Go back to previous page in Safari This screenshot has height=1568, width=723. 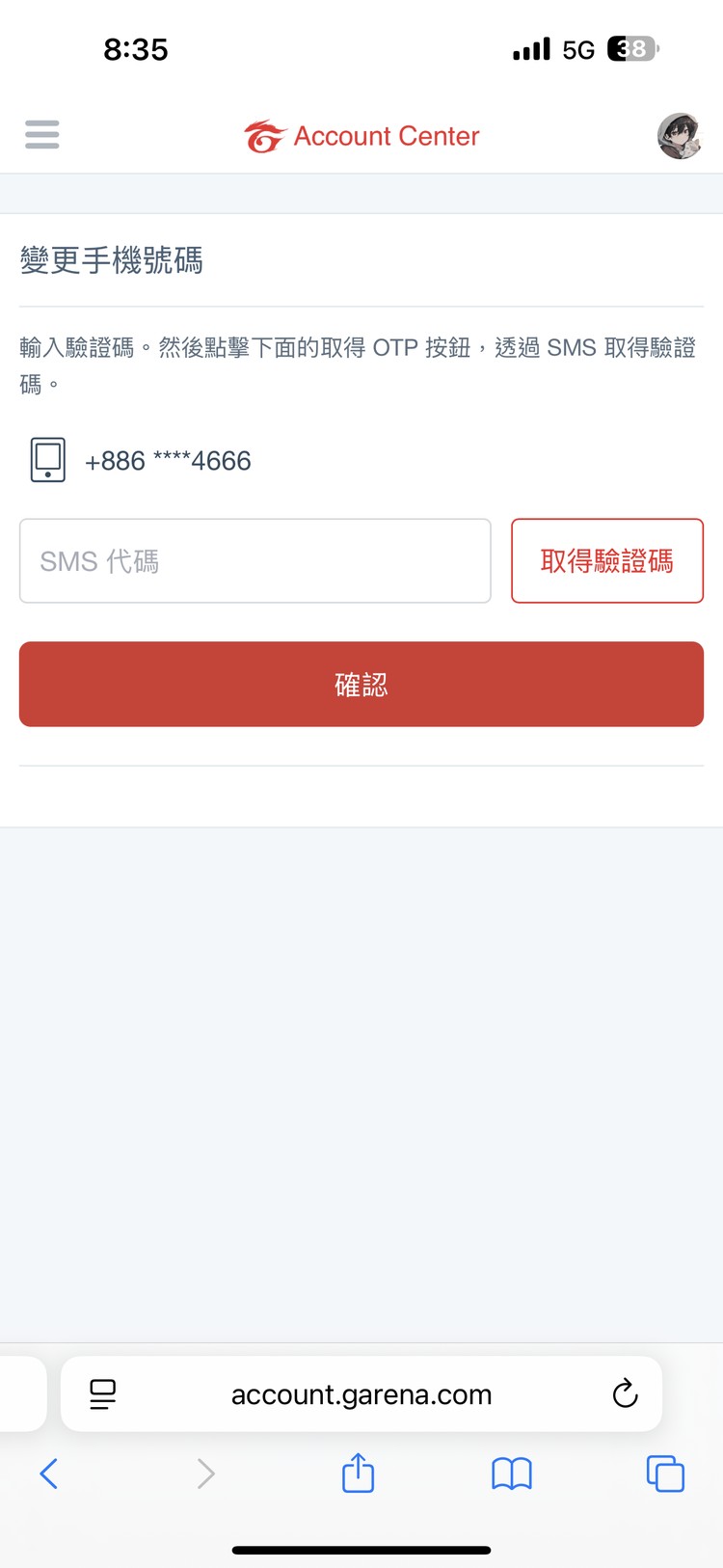pos(49,1473)
